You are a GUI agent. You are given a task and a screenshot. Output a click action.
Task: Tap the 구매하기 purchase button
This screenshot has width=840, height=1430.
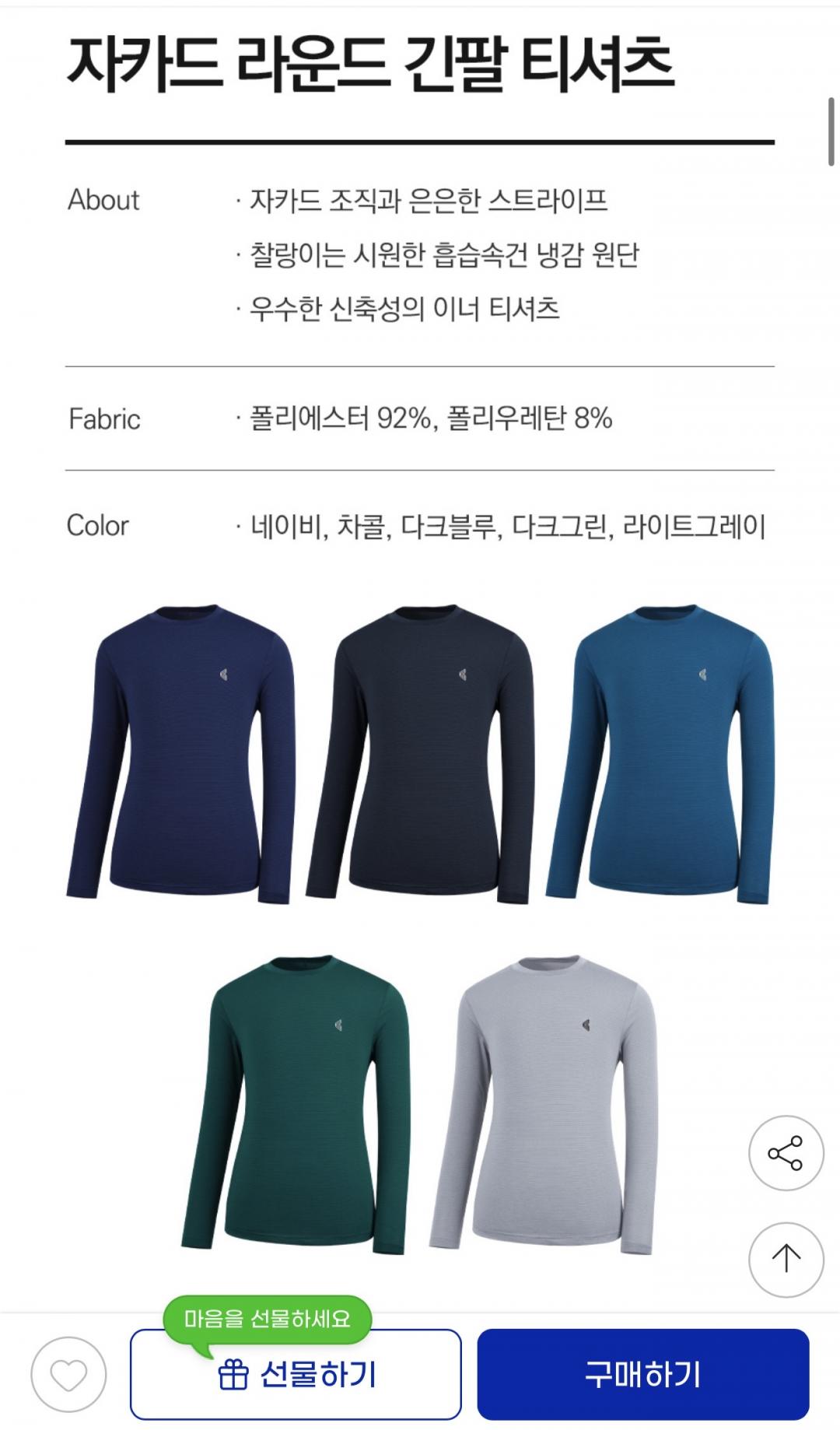click(x=643, y=1375)
